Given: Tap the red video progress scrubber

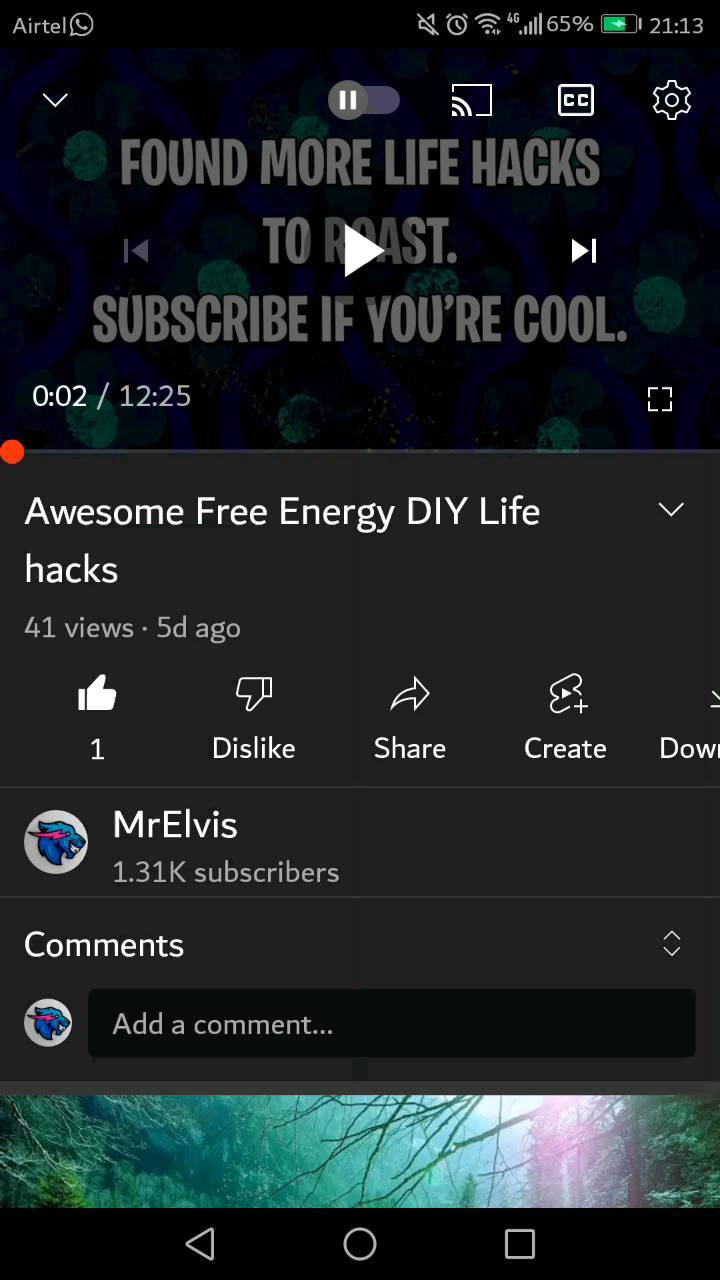Looking at the screenshot, I should coord(12,452).
